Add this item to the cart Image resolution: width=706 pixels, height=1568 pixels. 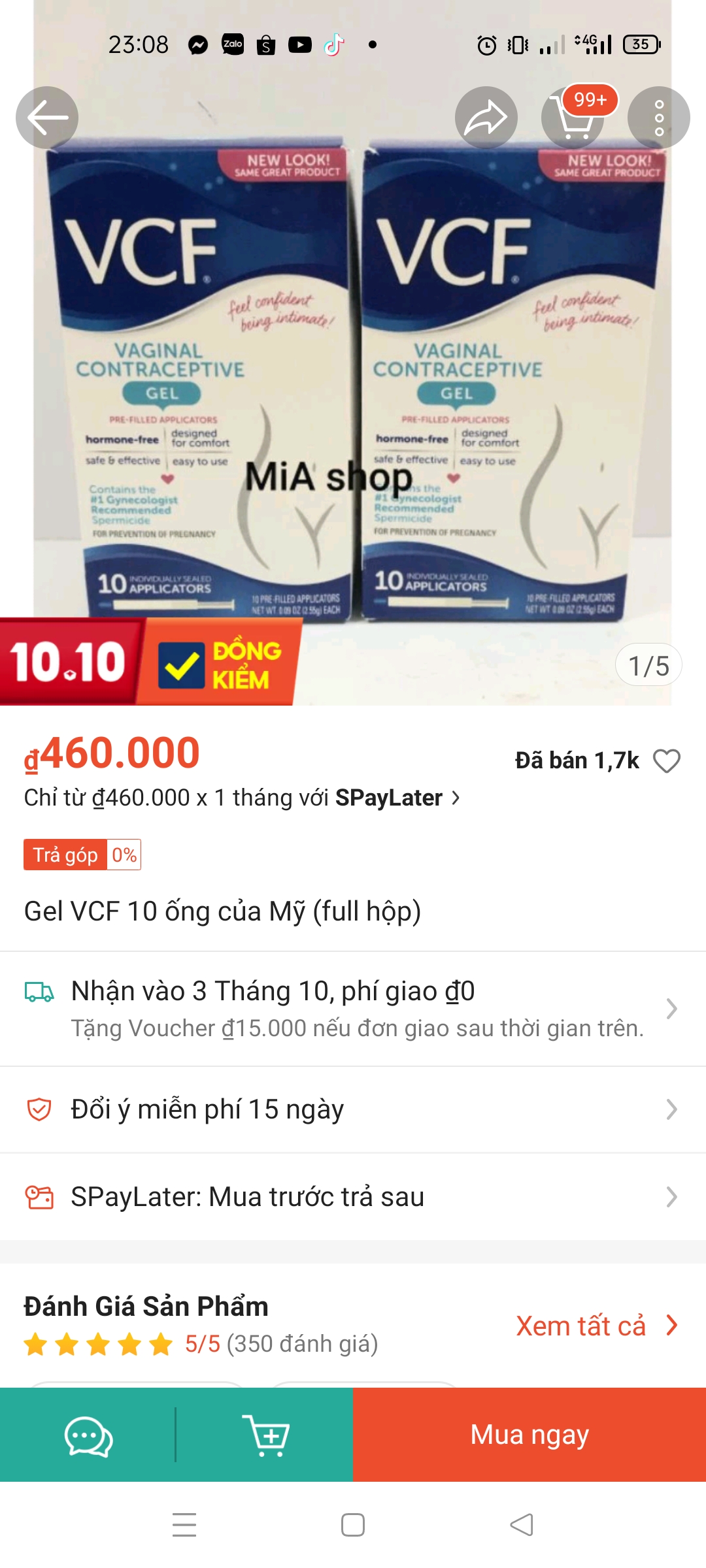(265, 1435)
